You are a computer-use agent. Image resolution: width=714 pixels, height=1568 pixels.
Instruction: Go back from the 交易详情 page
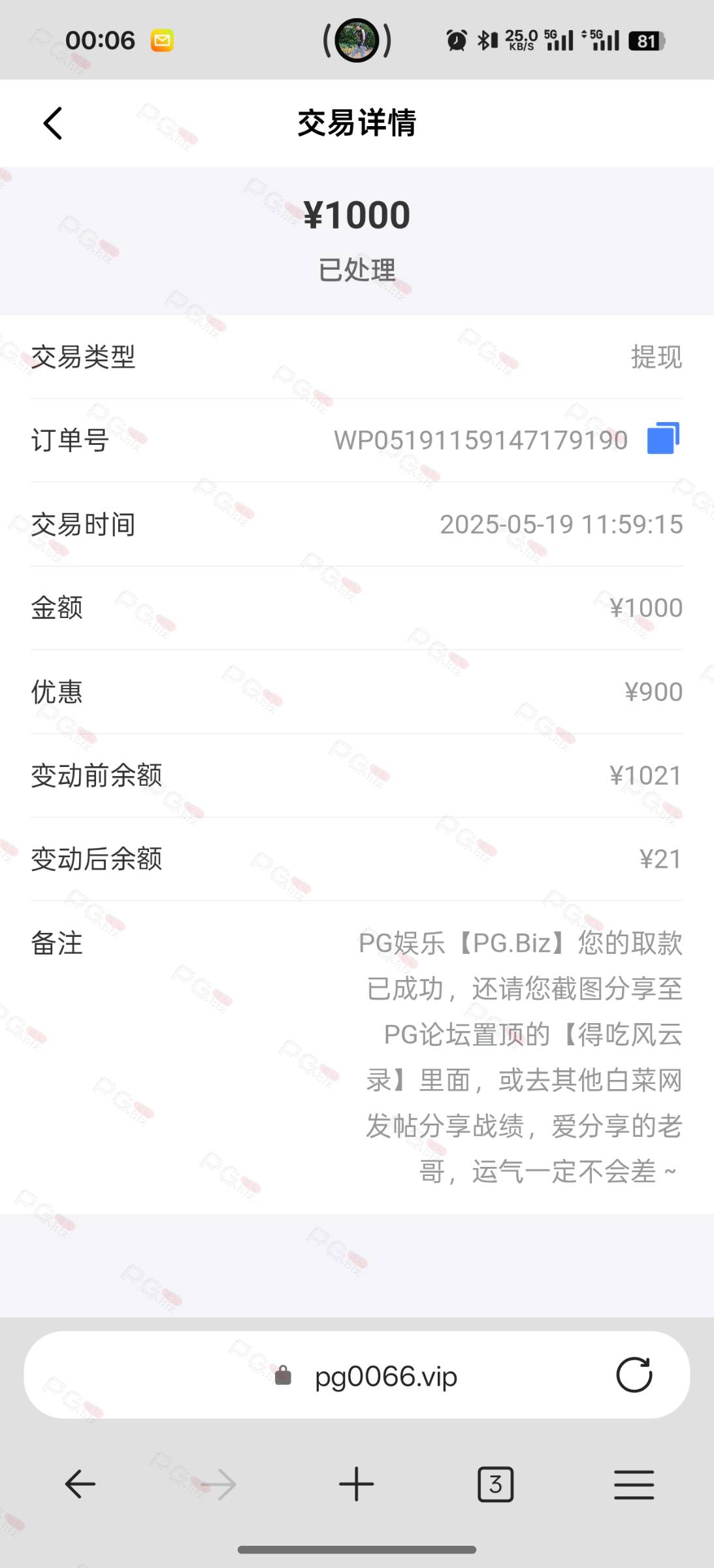coord(53,123)
